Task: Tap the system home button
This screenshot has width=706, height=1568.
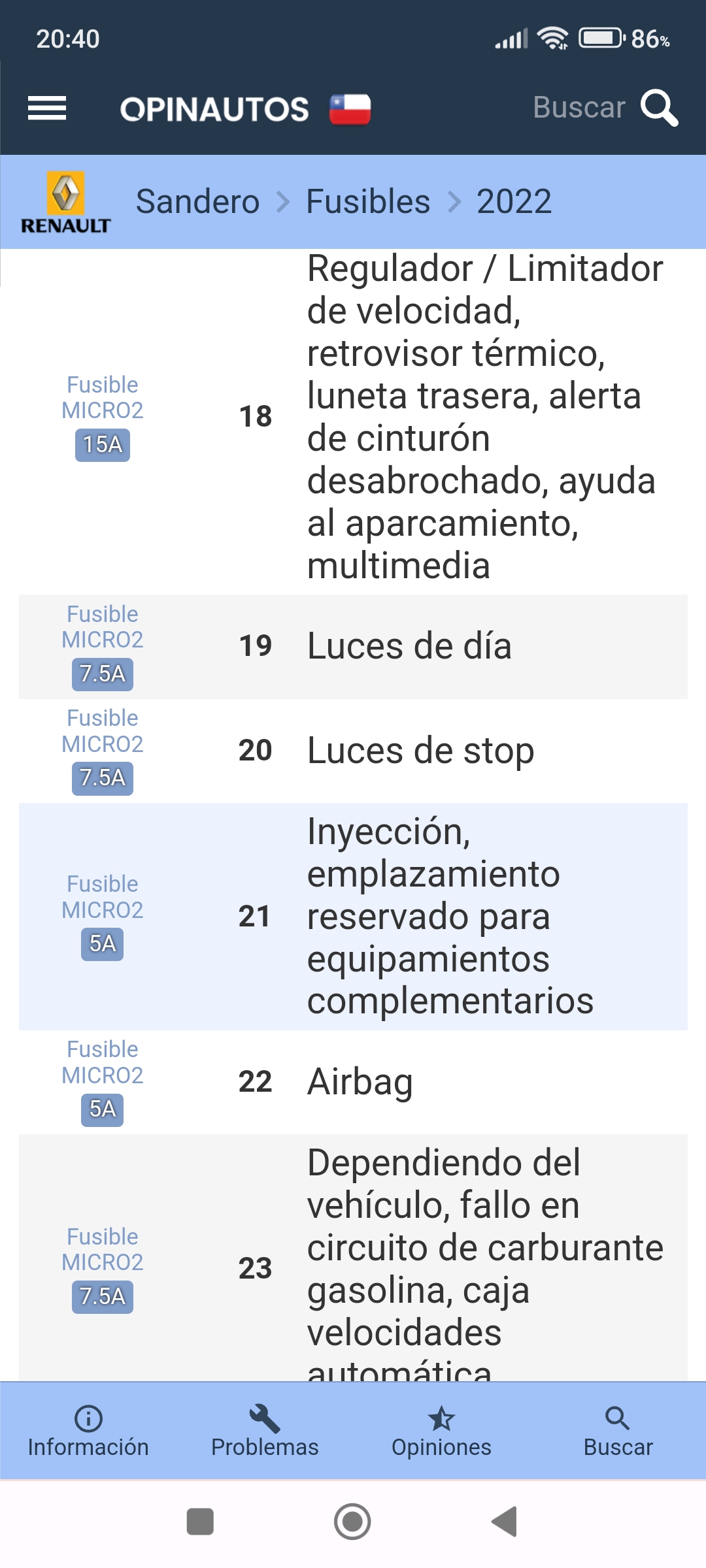Action: (x=352, y=1522)
